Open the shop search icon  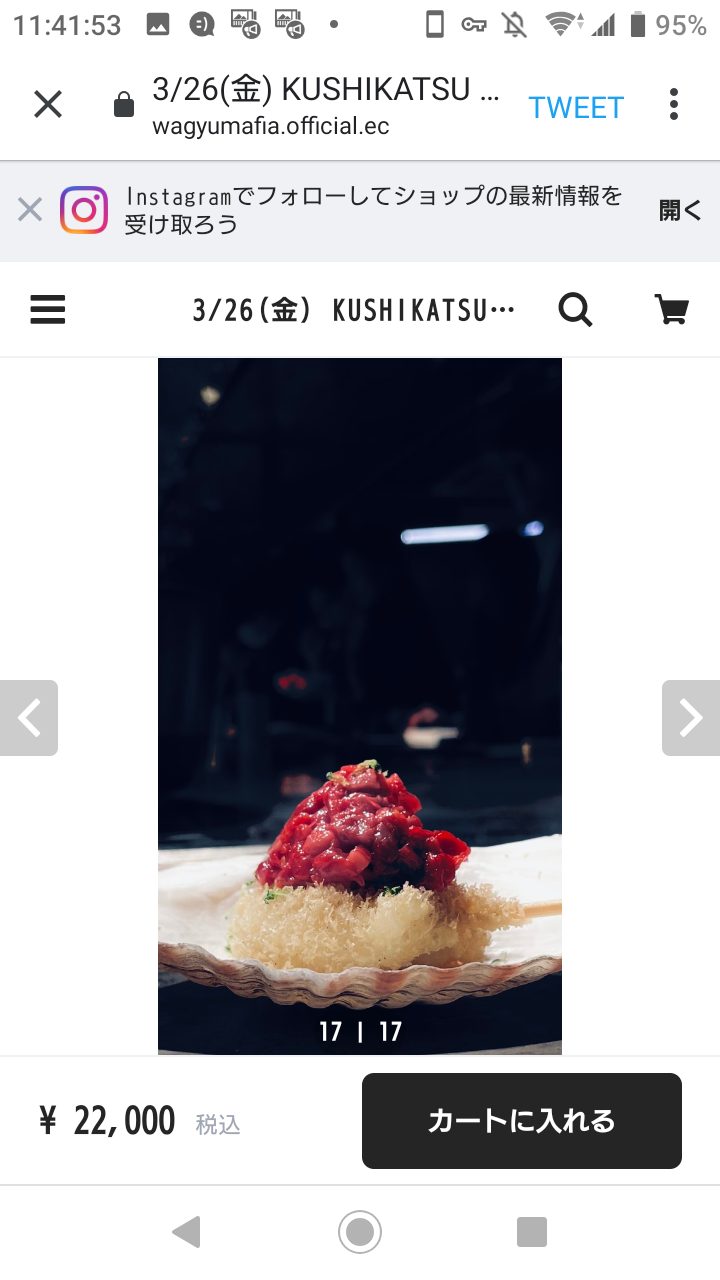575,310
